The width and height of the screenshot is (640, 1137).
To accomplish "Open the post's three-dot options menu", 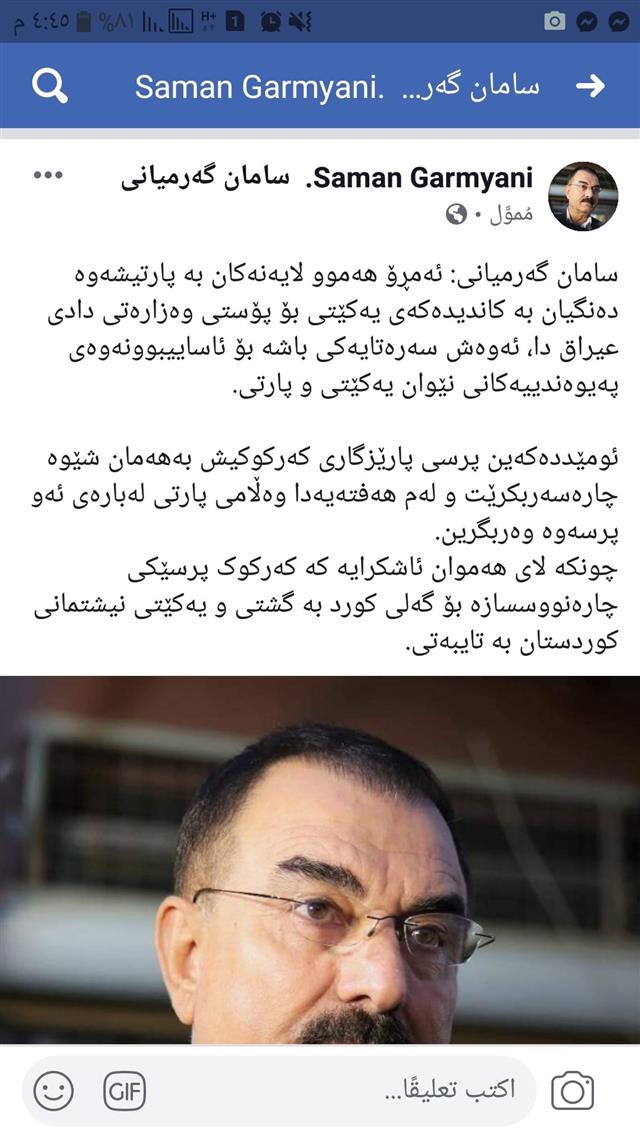I will pos(49,176).
